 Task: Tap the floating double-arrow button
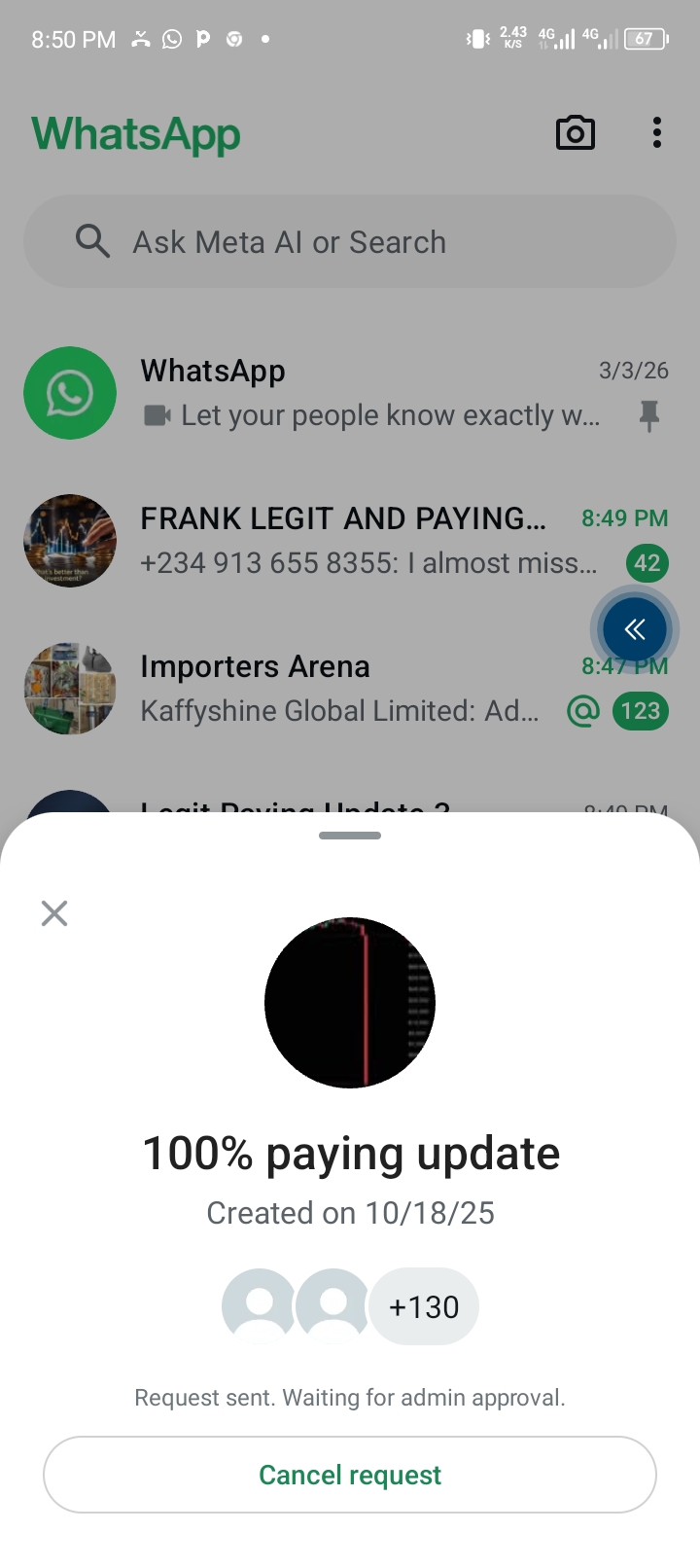click(635, 629)
